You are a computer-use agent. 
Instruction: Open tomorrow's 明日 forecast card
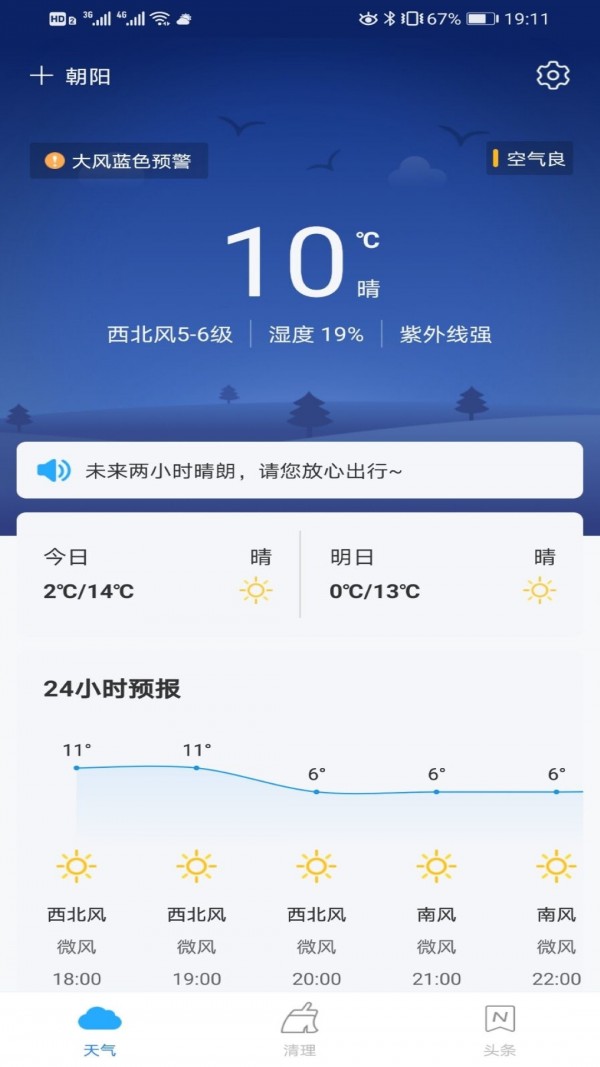click(x=442, y=575)
